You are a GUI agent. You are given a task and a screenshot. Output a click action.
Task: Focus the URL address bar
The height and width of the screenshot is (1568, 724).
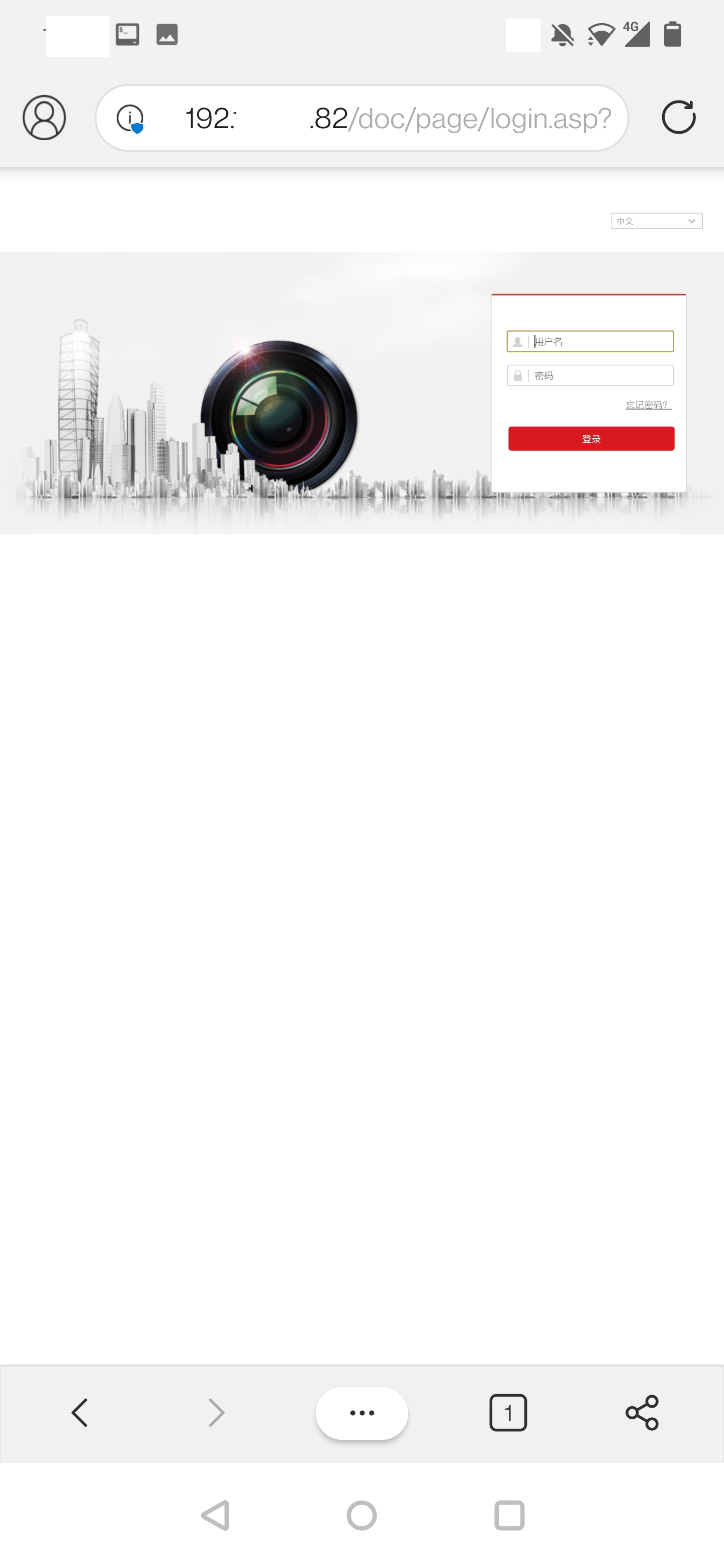[396, 118]
